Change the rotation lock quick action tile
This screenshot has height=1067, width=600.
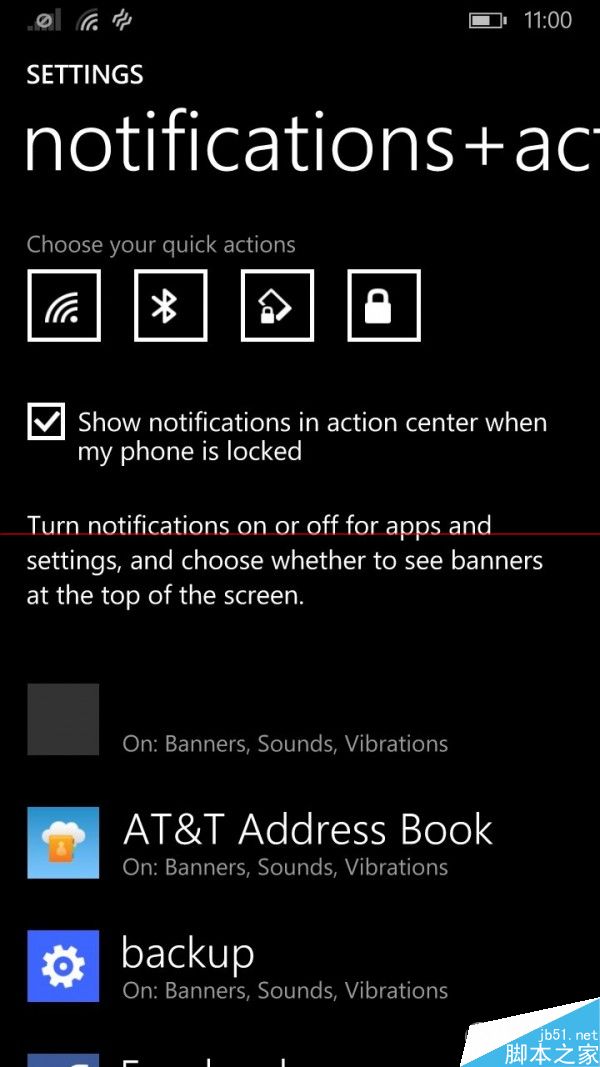[x=277, y=306]
